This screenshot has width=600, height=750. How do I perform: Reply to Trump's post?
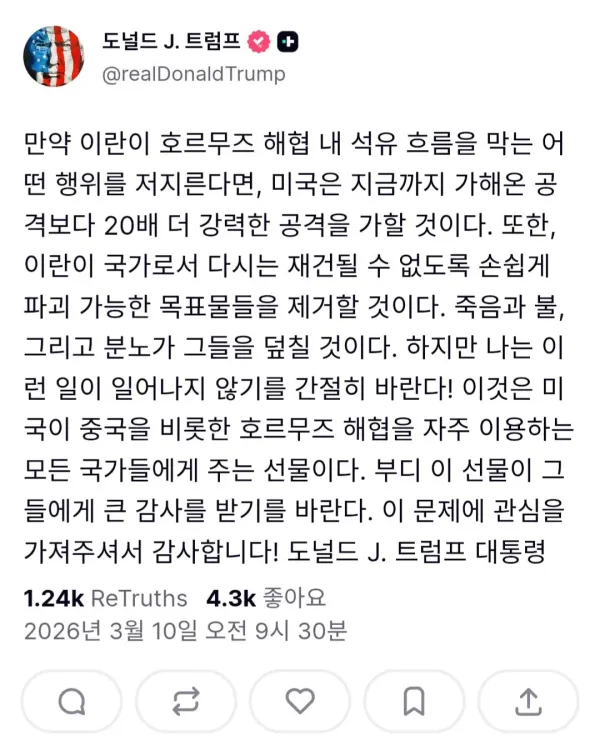(x=72, y=702)
